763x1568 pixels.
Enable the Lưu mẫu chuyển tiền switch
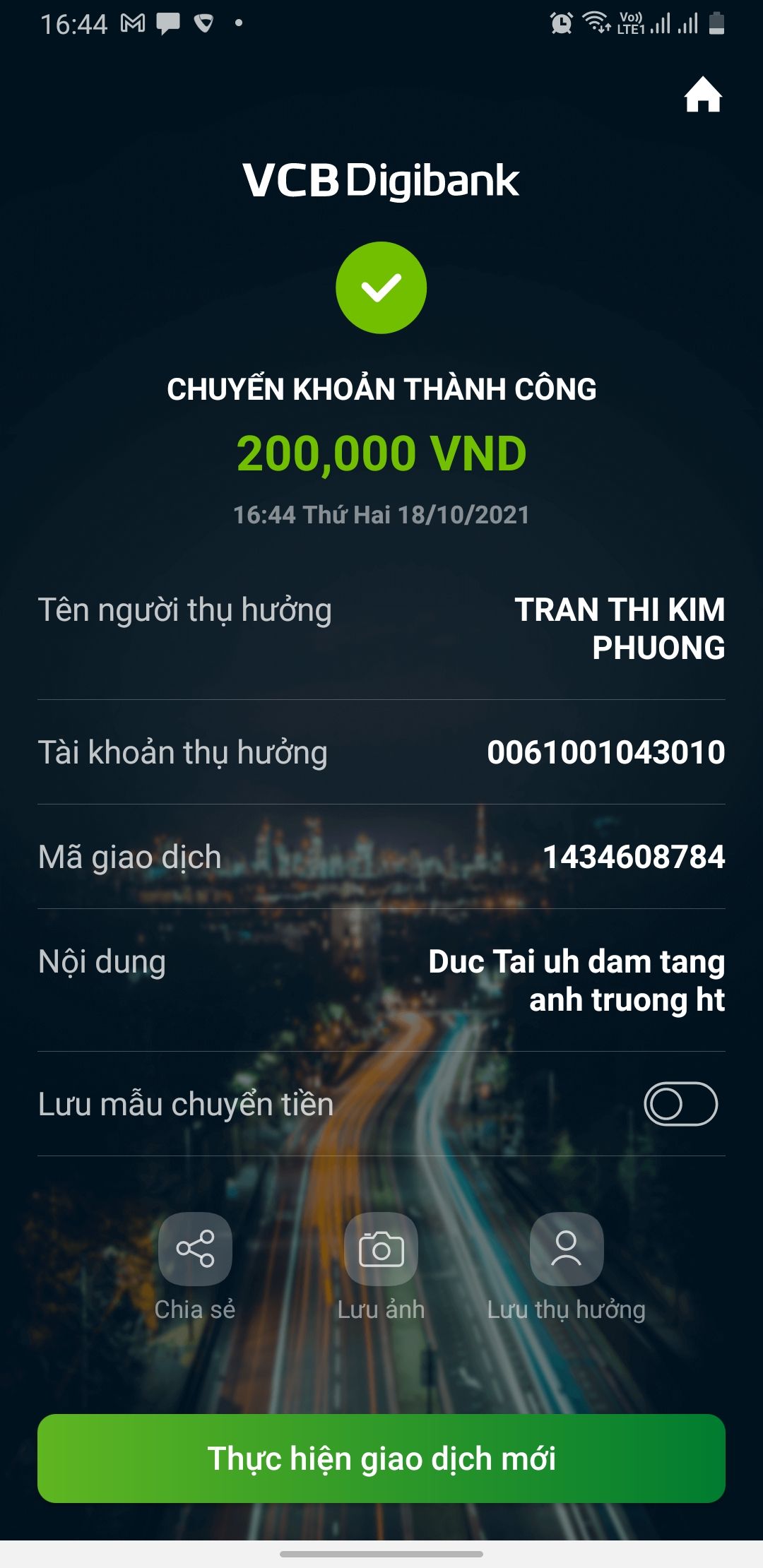point(680,1104)
